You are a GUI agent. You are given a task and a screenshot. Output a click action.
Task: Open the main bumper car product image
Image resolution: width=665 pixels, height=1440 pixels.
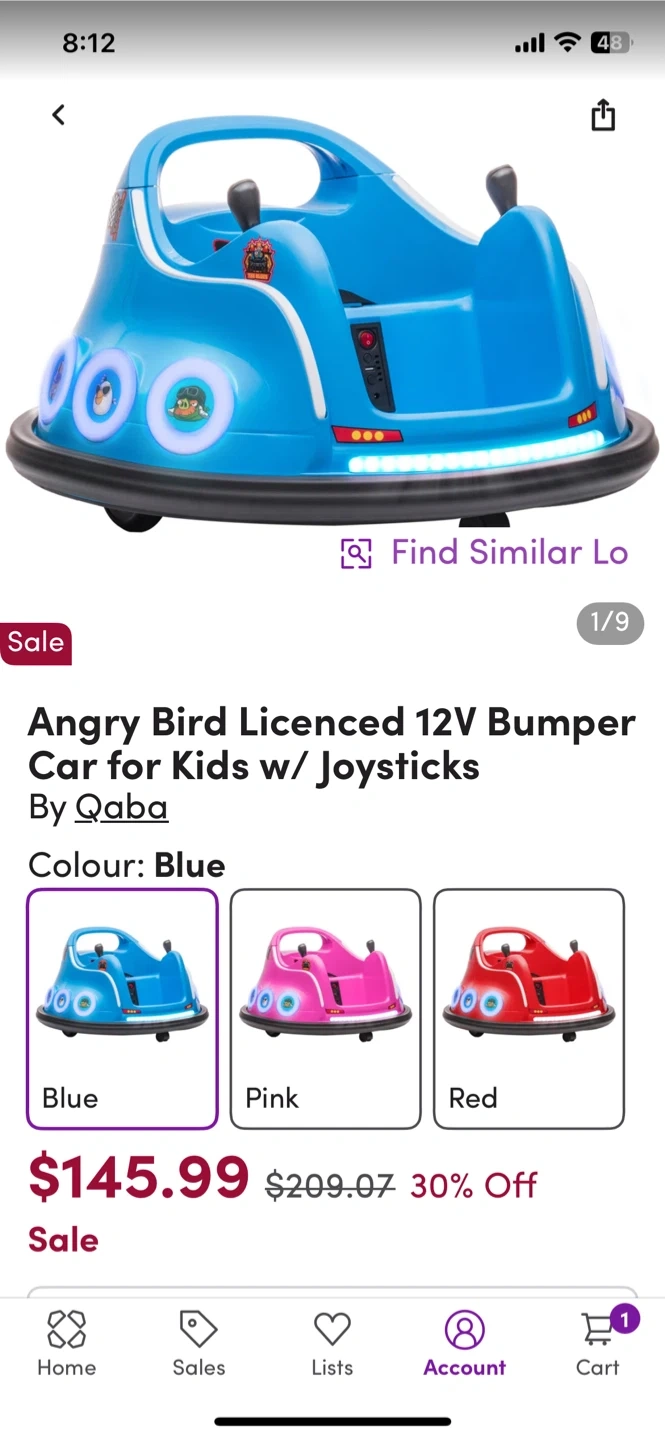point(330,320)
